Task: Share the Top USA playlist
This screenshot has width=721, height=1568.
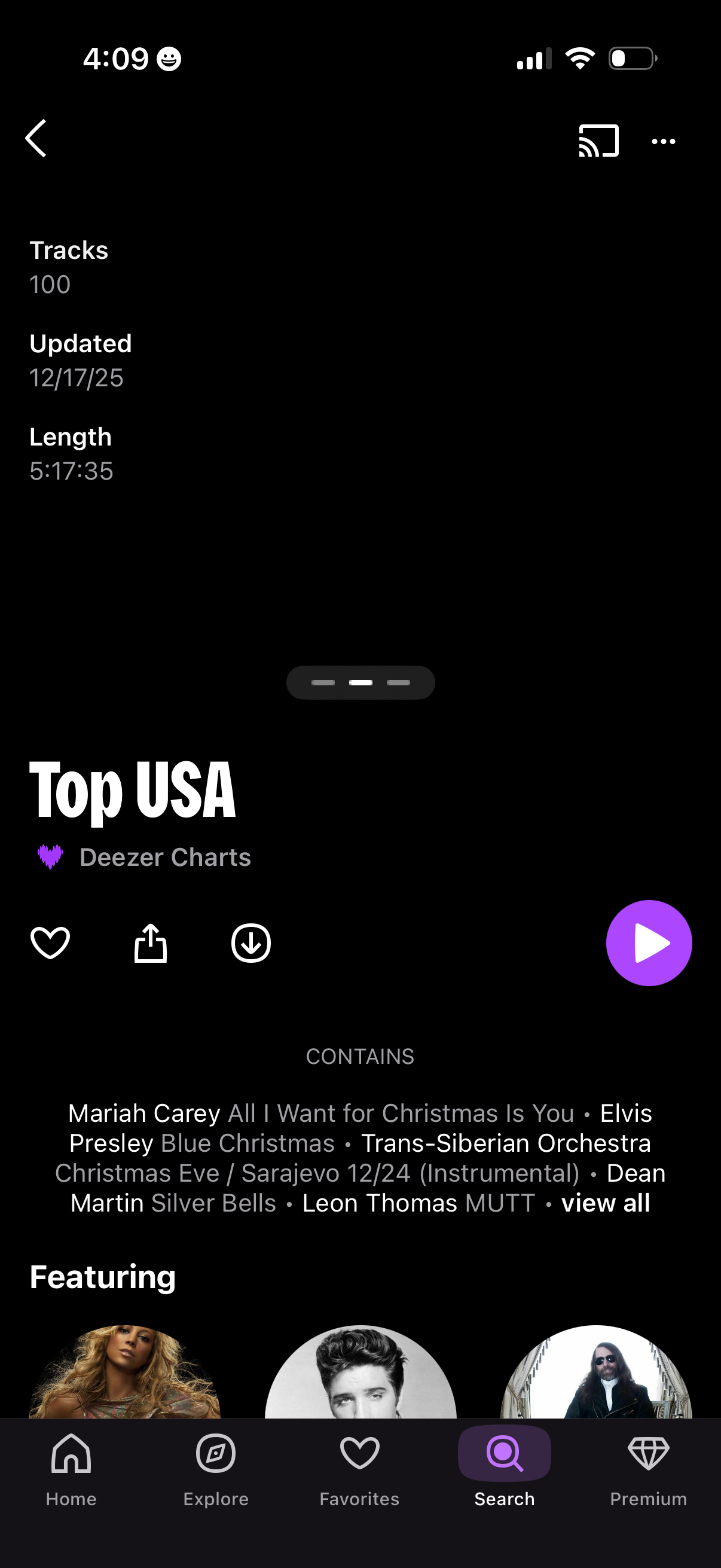Action: [x=150, y=942]
